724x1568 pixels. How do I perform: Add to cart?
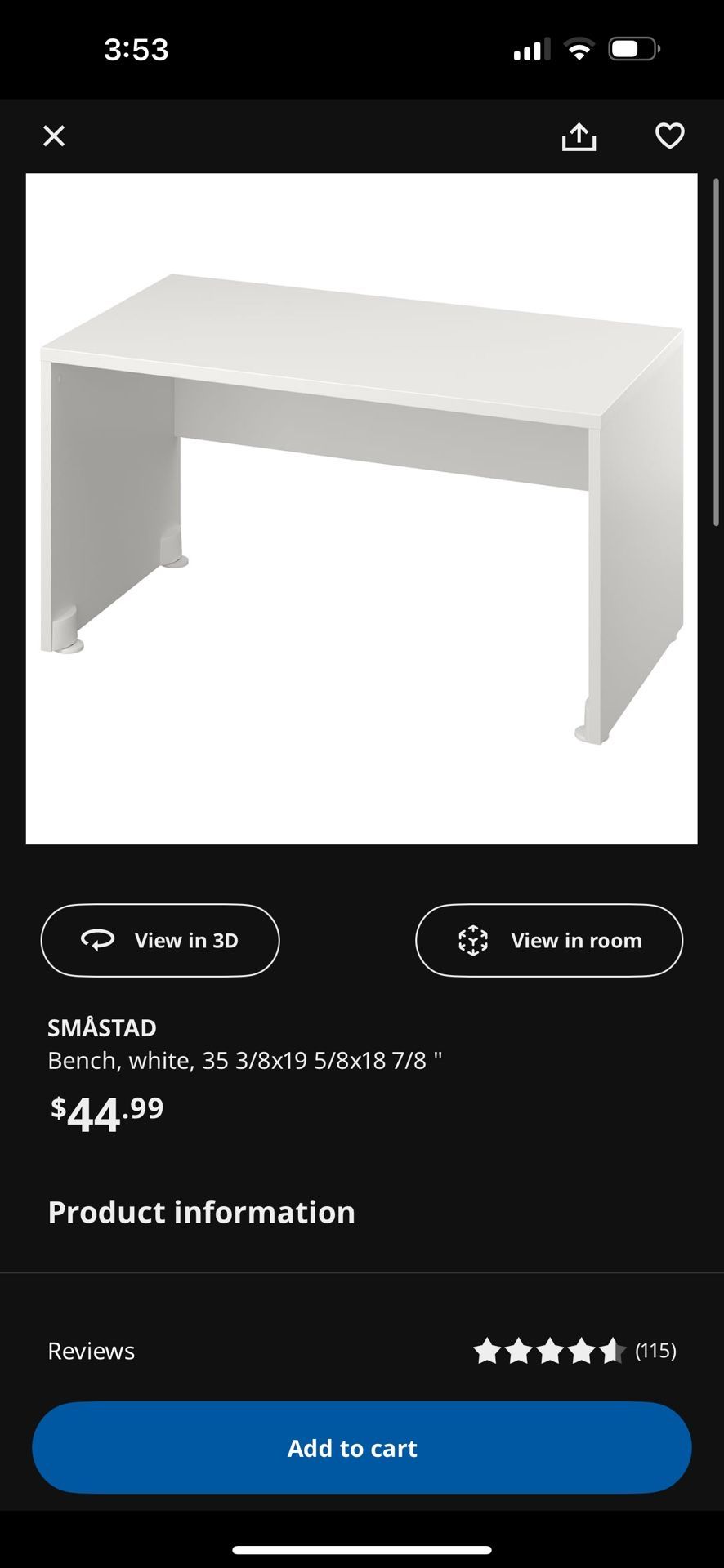click(362, 1448)
